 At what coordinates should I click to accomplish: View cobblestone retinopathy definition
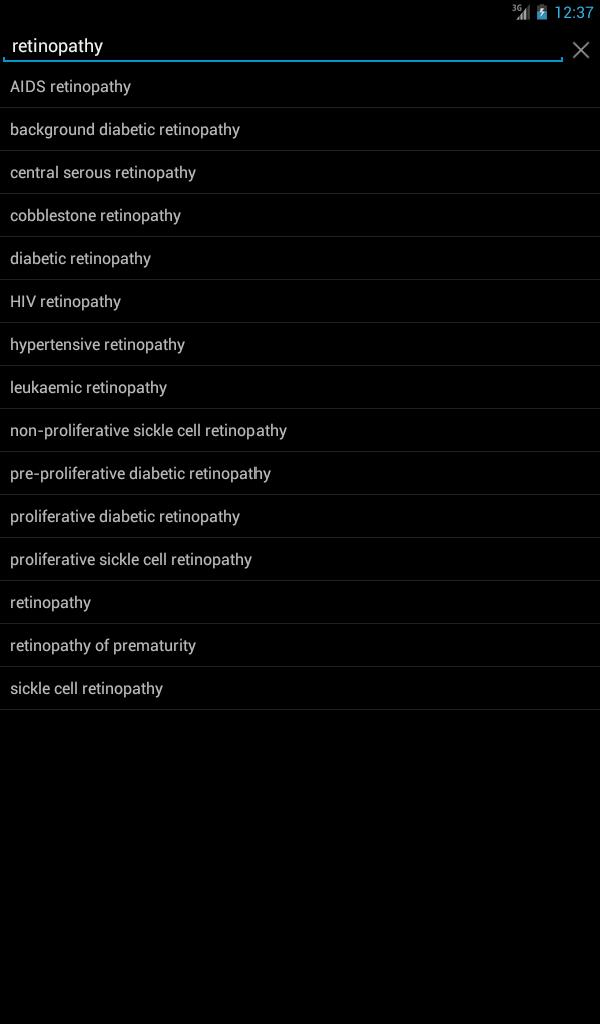(95, 216)
